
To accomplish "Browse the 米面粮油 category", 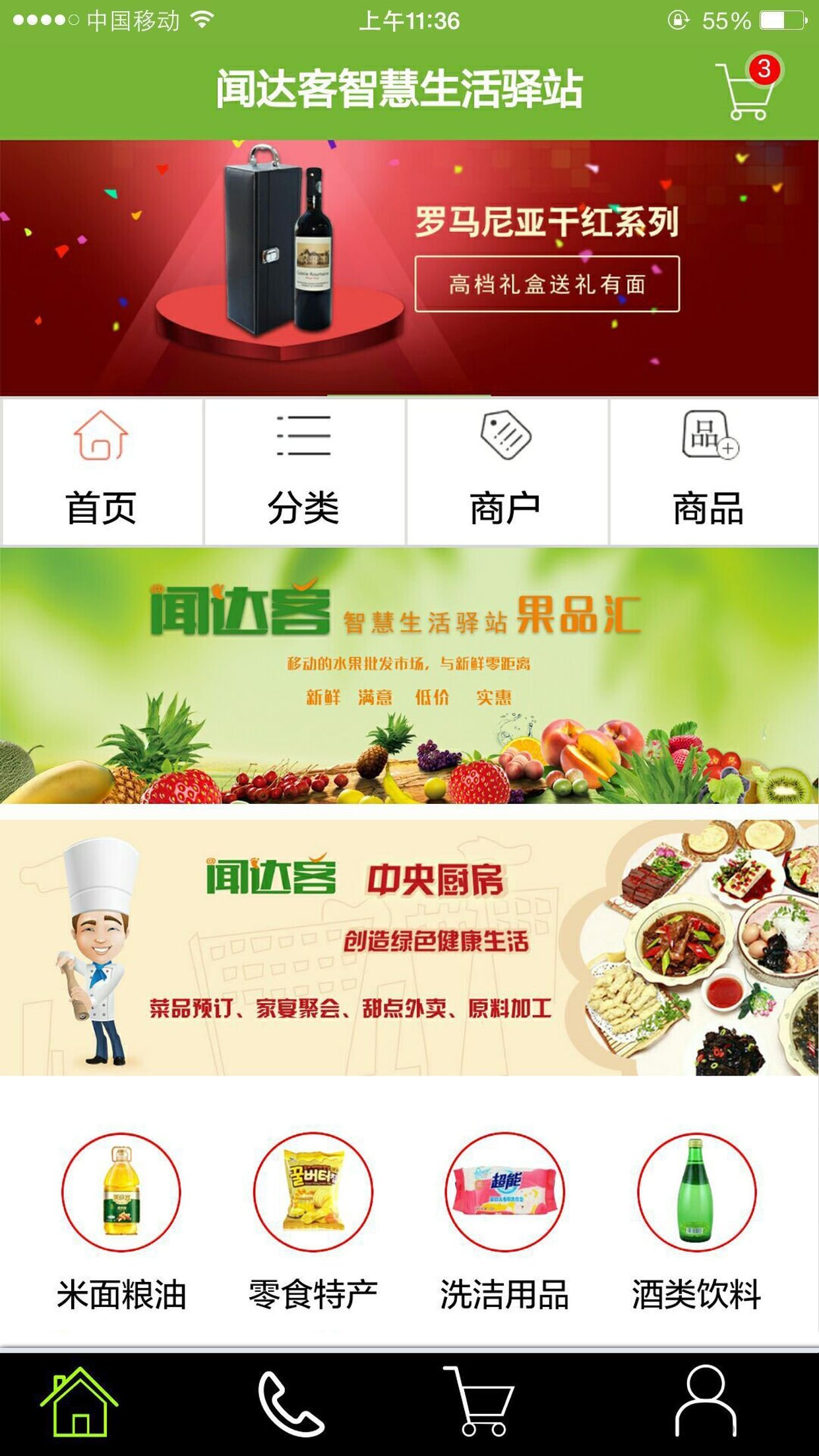I will pyautogui.click(x=121, y=1220).
